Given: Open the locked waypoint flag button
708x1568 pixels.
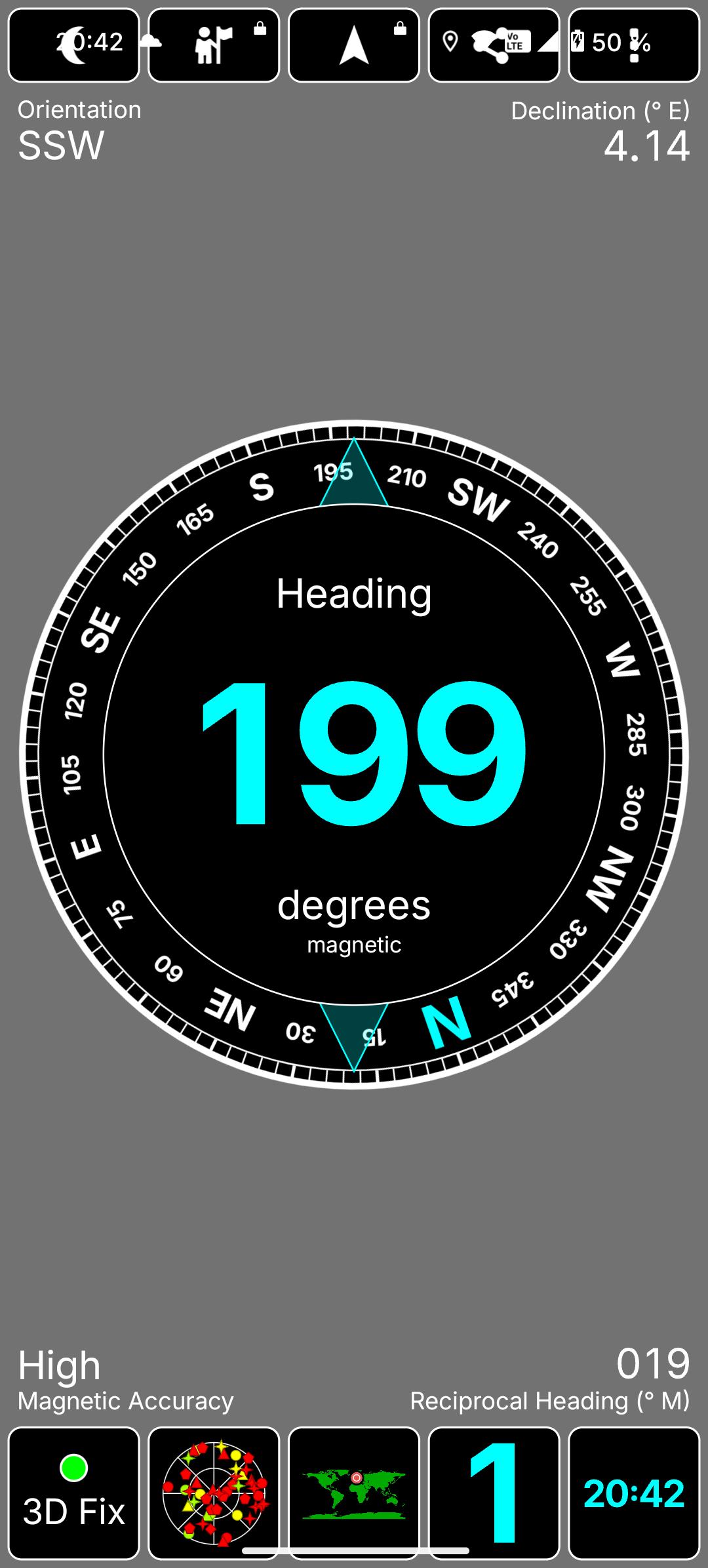Looking at the screenshot, I should click(214, 45).
